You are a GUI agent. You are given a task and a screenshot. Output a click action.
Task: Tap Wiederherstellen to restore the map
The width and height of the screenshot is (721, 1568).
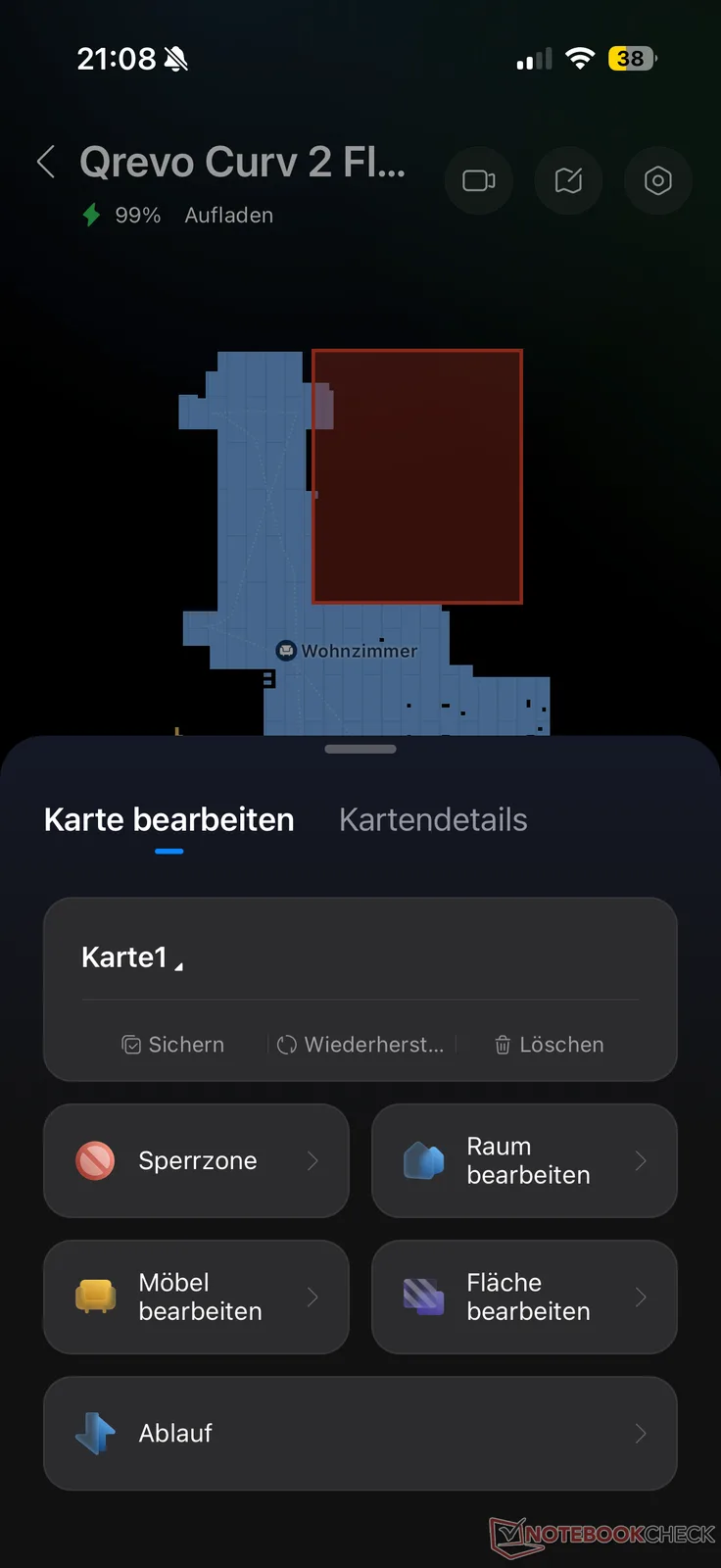point(360,1045)
